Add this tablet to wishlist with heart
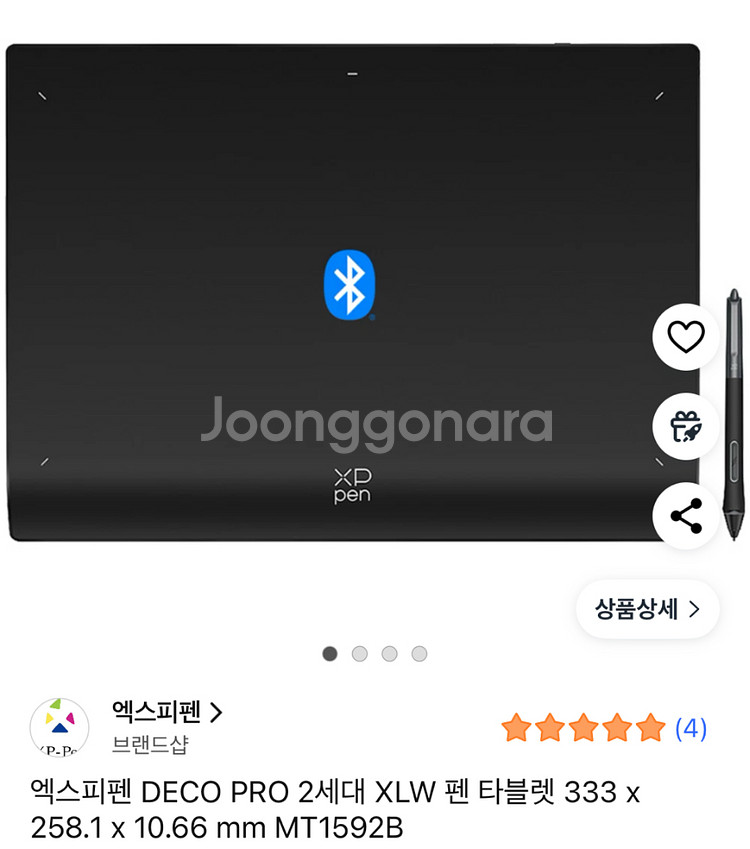The width and height of the screenshot is (750, 849). [x=686, y=338]
